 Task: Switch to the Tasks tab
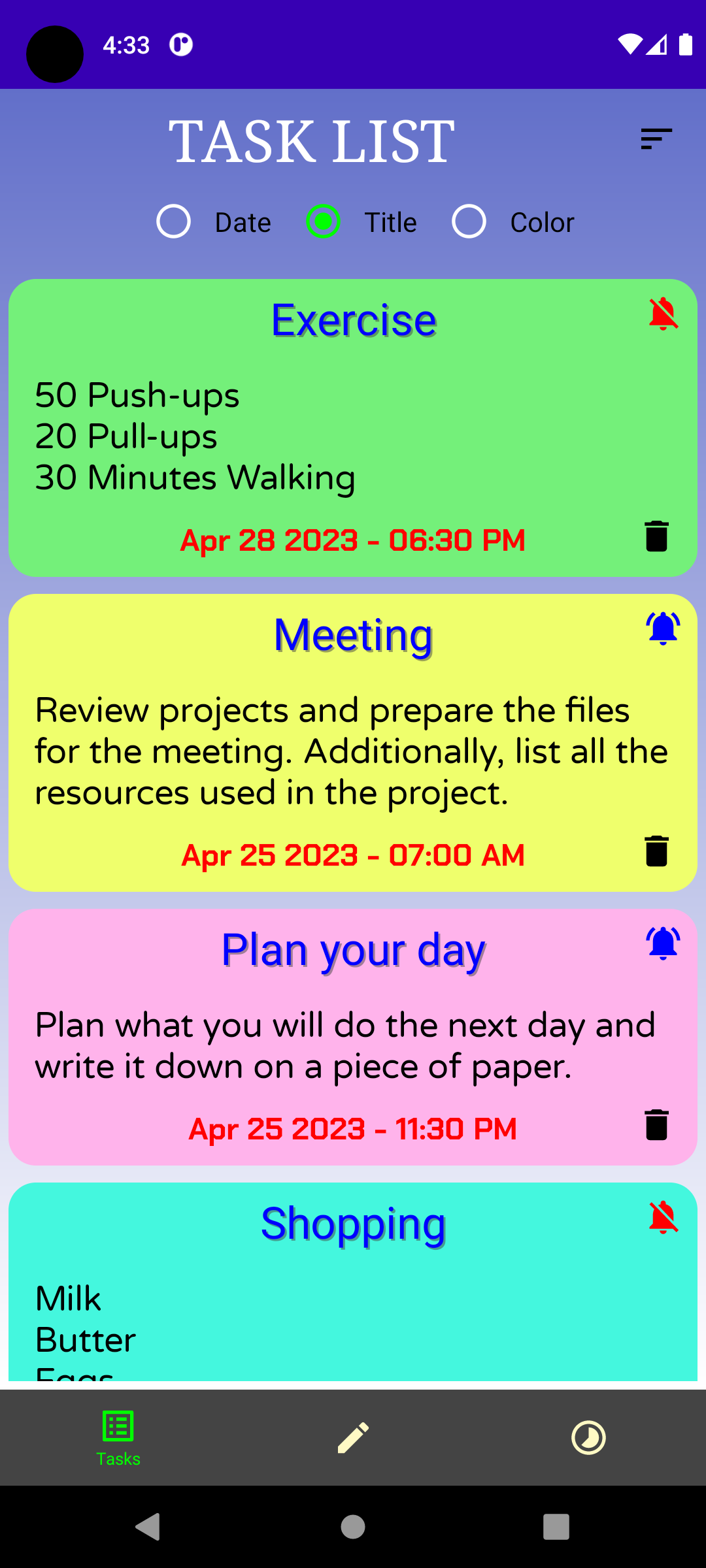click(118, 1437)
